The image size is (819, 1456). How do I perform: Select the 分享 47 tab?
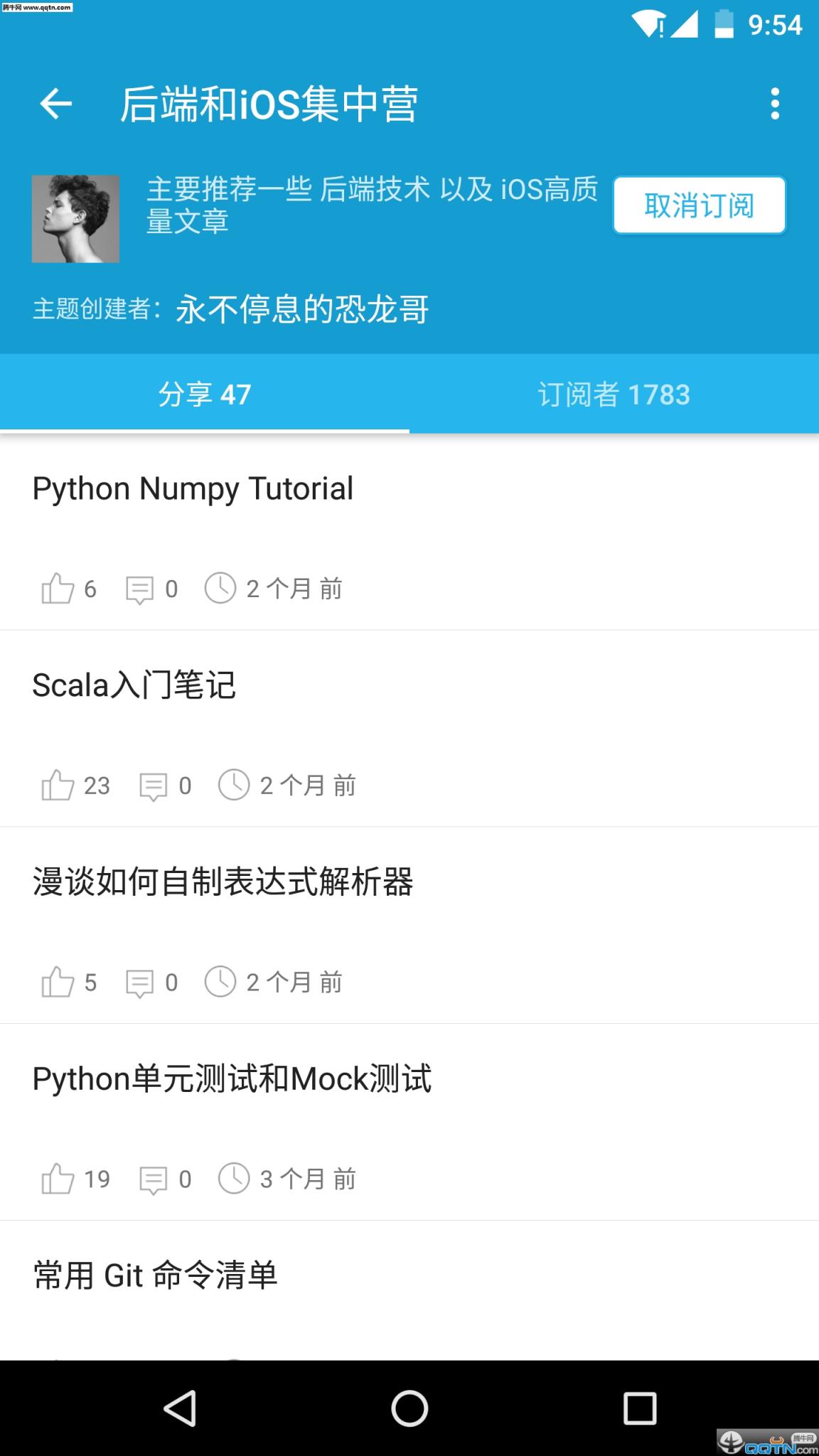tap(205, 395)
